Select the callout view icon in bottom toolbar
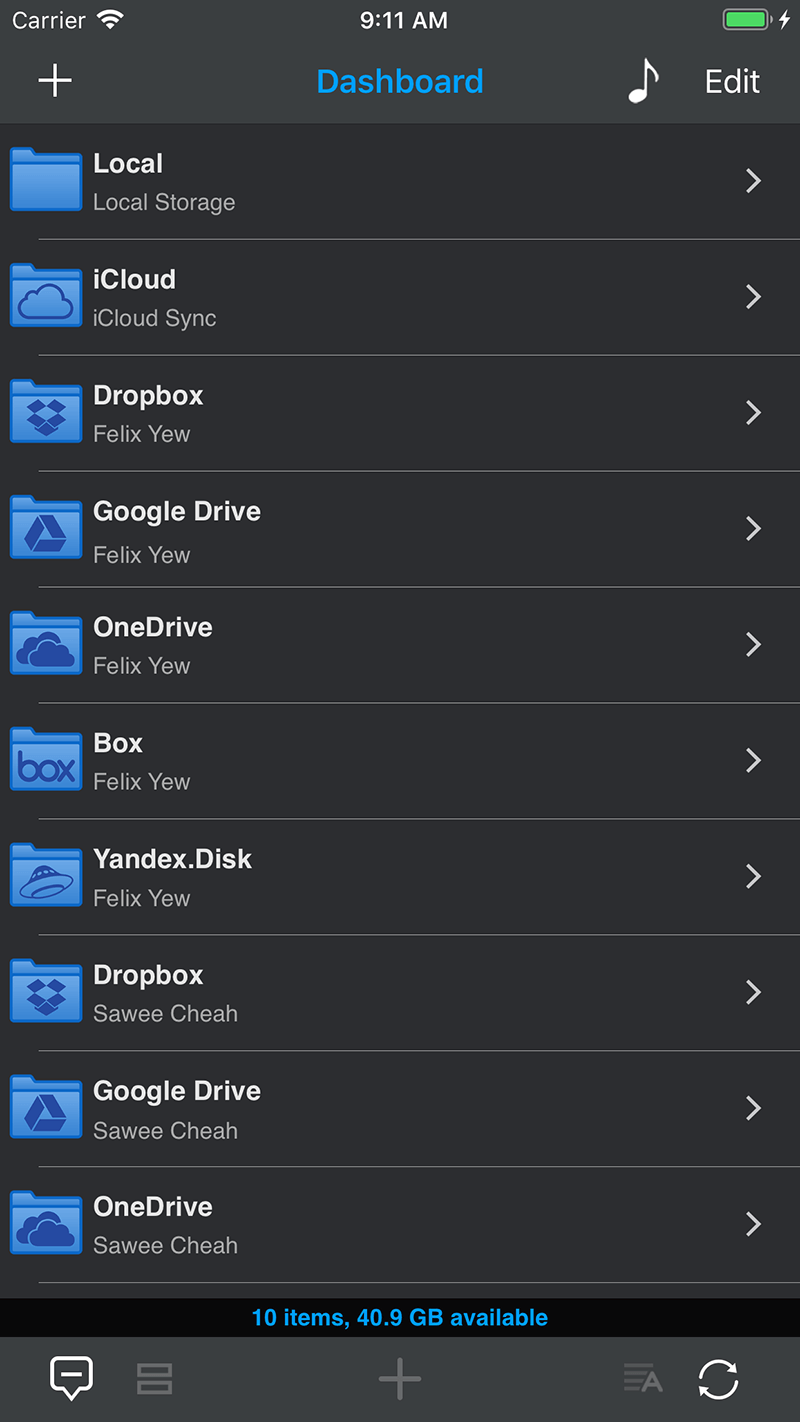The image size is (800, 1422). click(x=70, y=1379)
